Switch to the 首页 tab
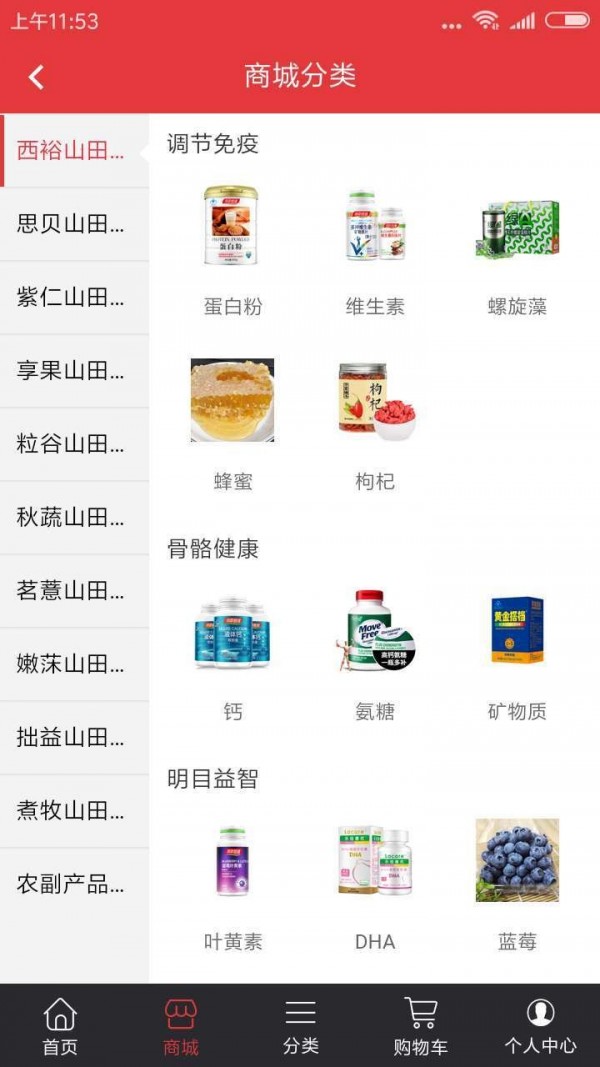The height and width of the screenshot is (1067, 600). pos(60,1027)
